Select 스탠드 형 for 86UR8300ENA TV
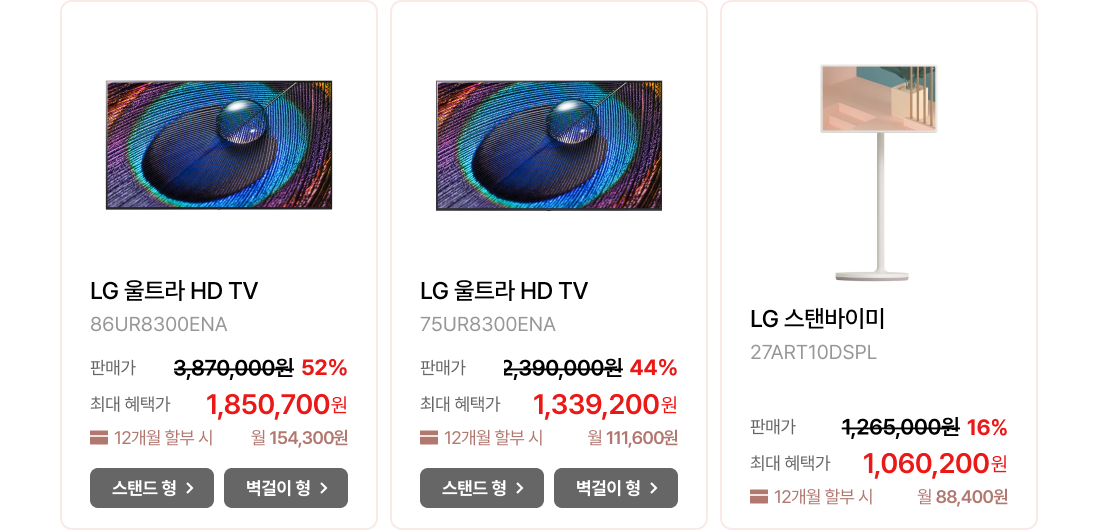This screenshot has width=1098, height=530. tap(152, 488)
